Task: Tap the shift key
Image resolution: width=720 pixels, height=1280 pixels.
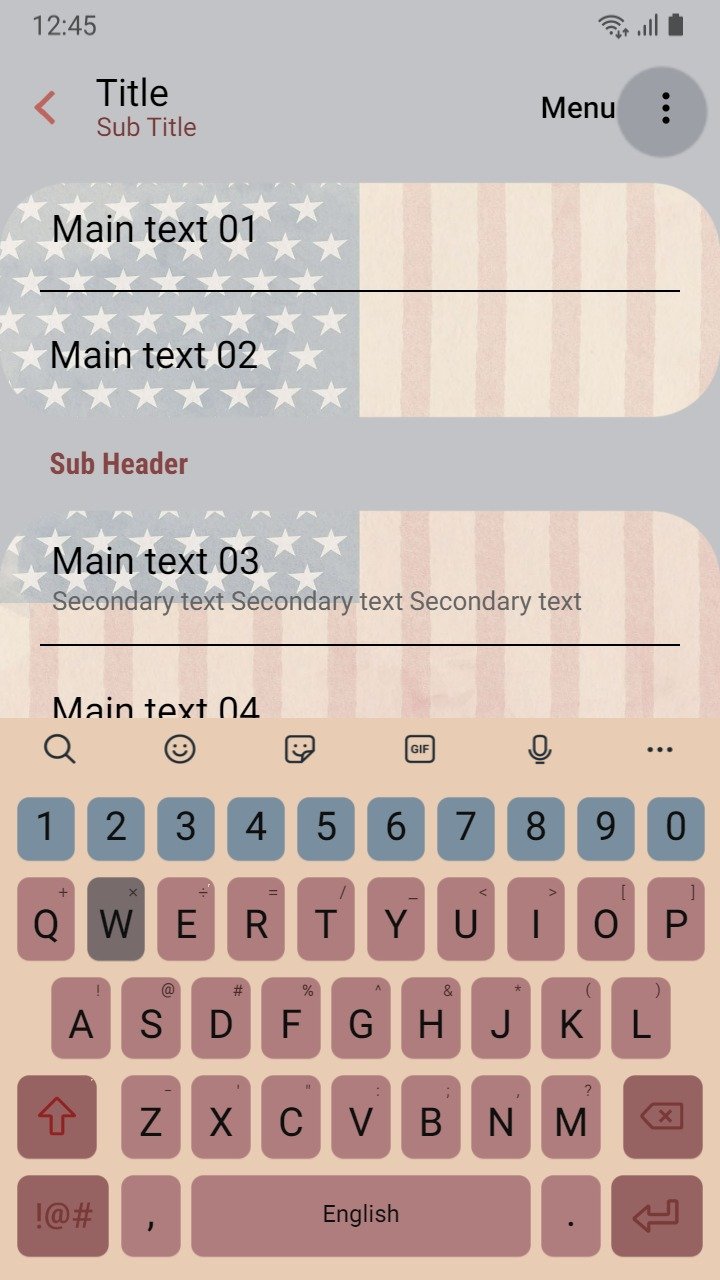Action: click(57, 1116)
